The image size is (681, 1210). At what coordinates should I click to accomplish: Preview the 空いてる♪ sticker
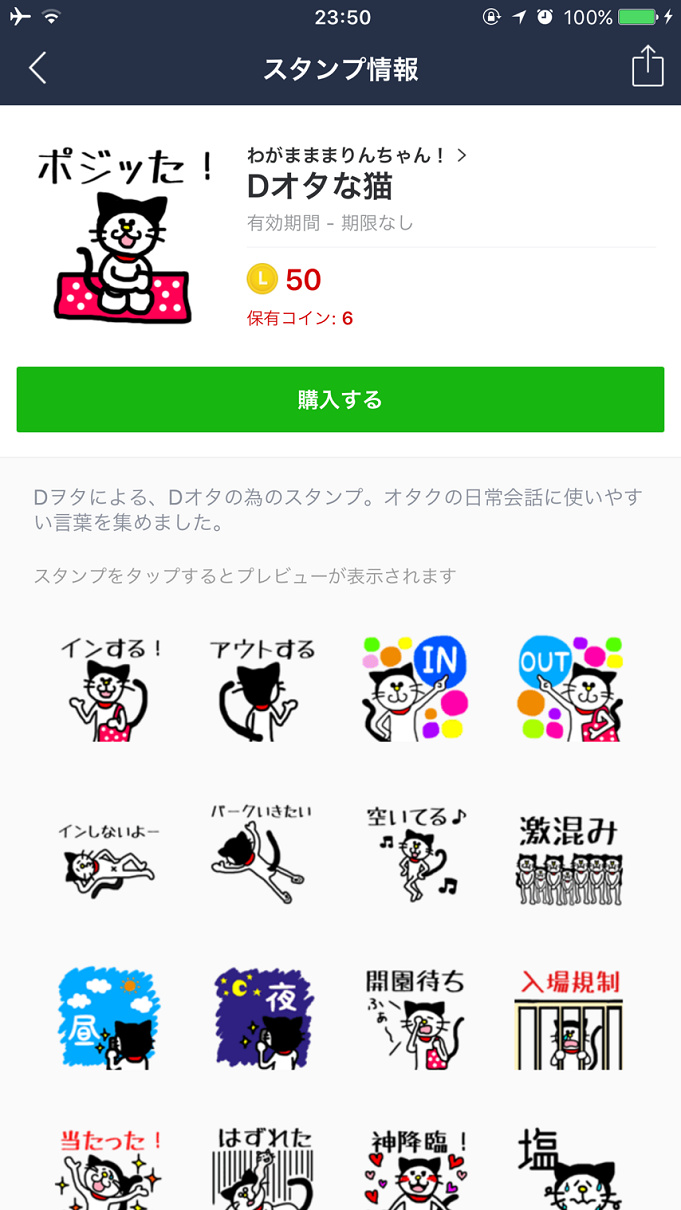(416, 853)
